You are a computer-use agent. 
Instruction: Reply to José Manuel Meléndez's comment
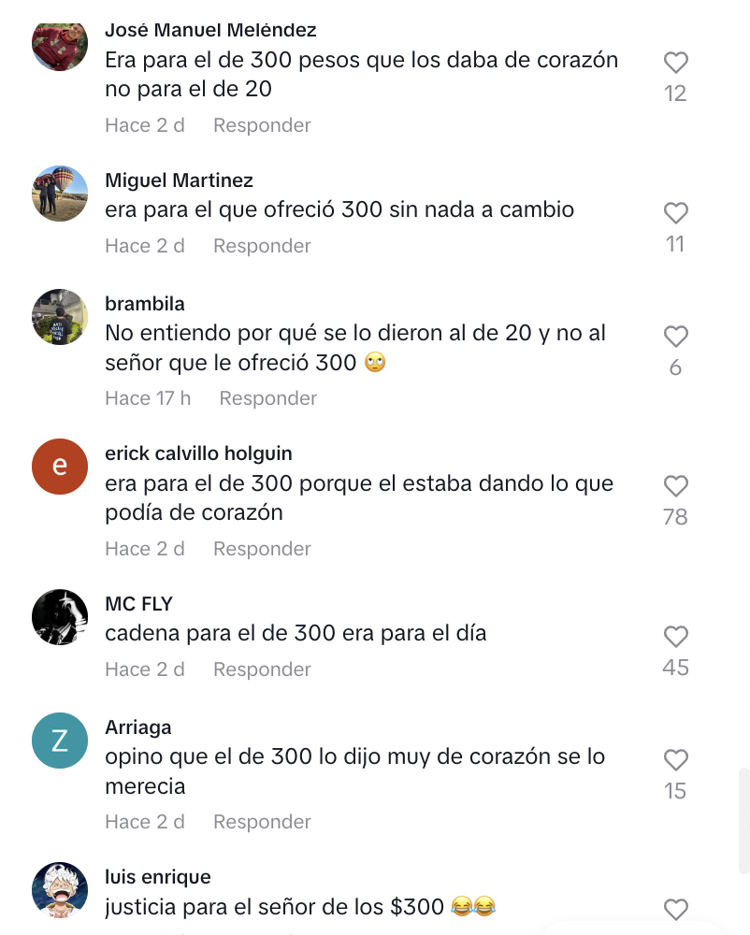(261, 125)
